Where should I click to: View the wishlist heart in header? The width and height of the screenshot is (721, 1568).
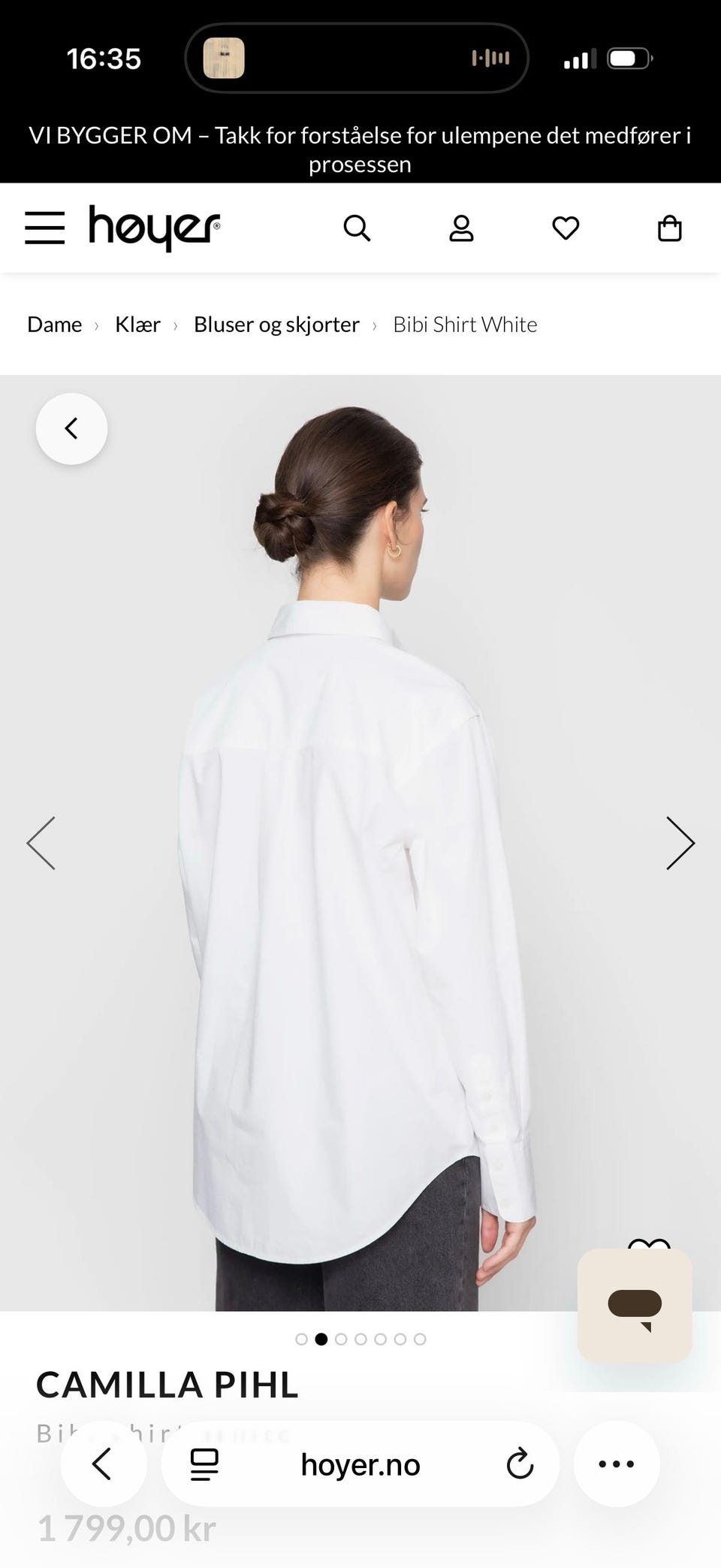tap(566, 228)
